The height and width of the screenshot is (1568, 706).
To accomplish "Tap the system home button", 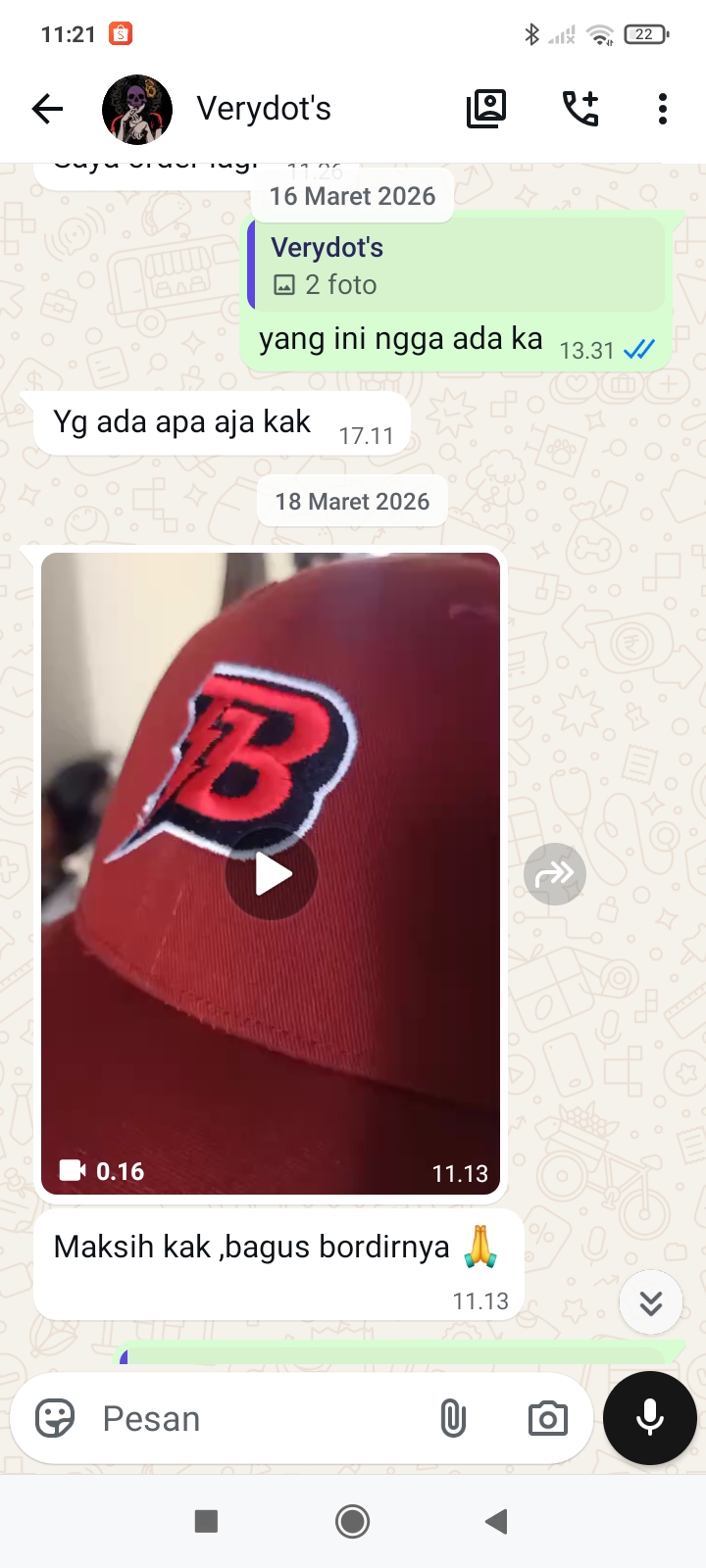I will (352, 1521).
